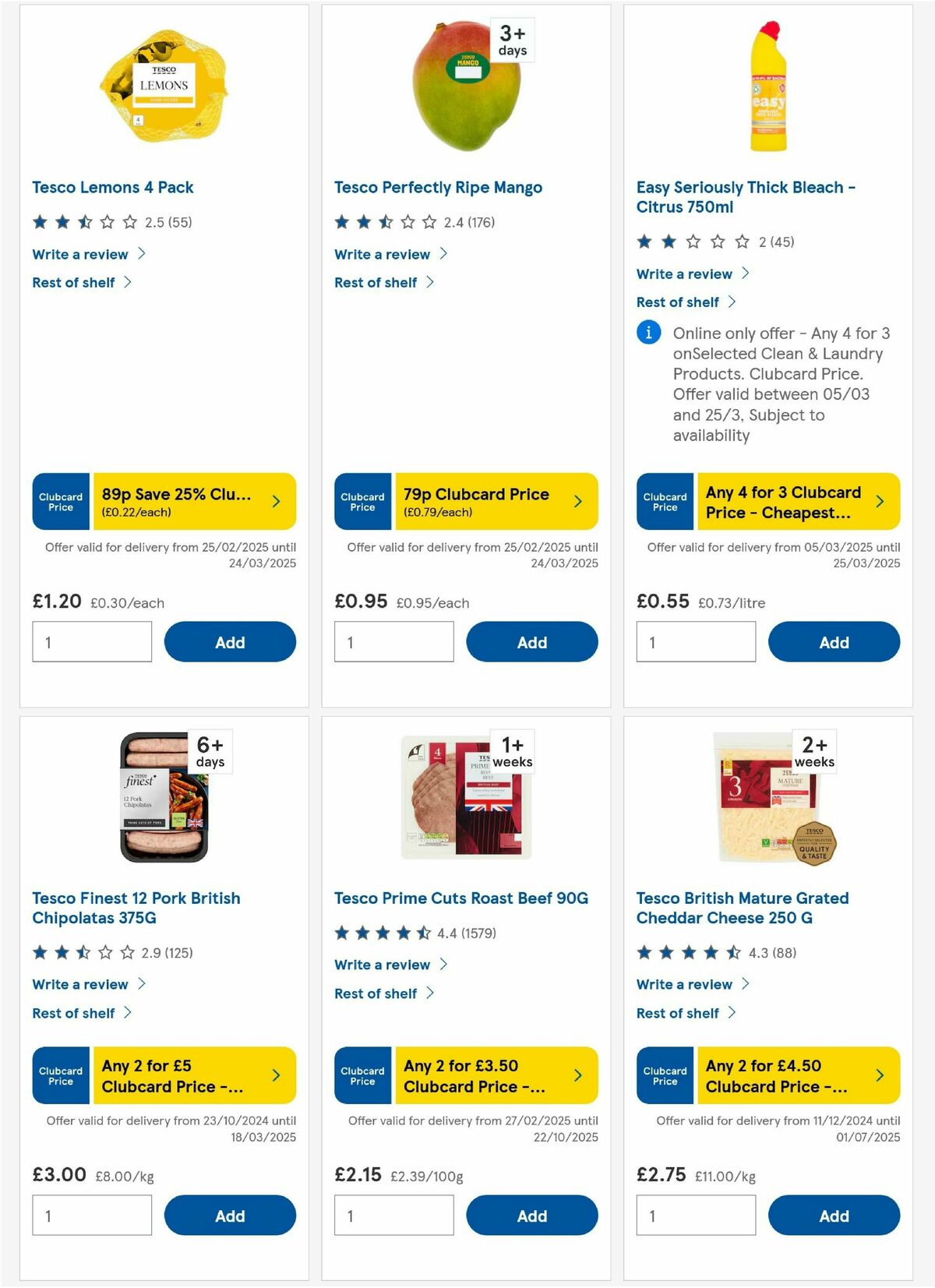935x1288 pixels.
Task: Click the Clubcard Price badge on the lemons offer
Action: 60,502
